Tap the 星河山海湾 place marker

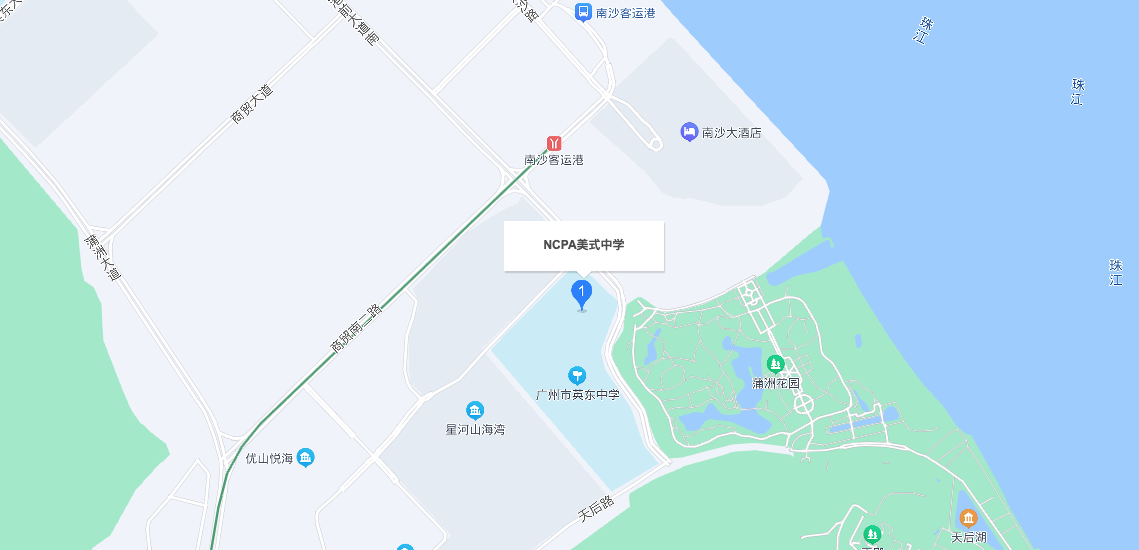click(475, 410)
